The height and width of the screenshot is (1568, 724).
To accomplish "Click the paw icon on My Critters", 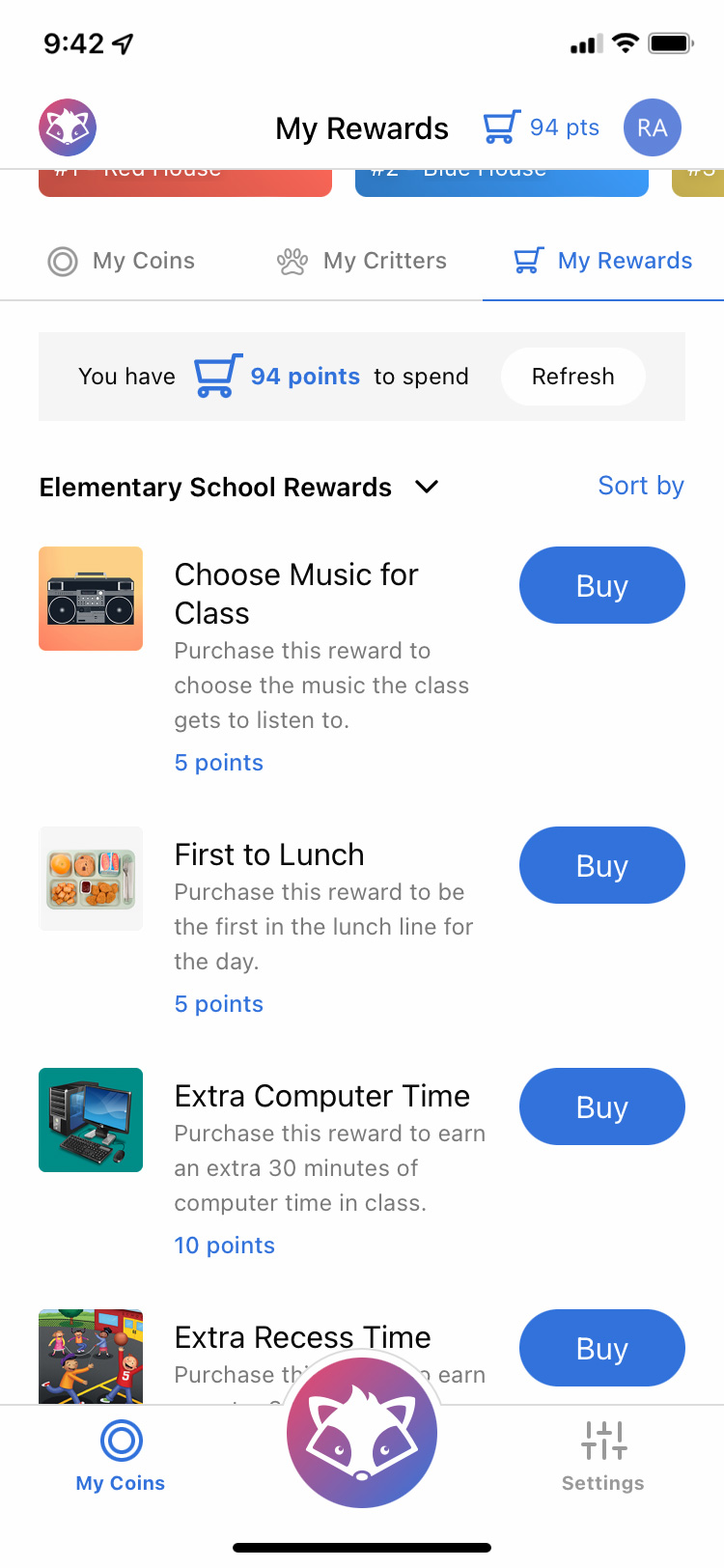I will tap(292, 260).
